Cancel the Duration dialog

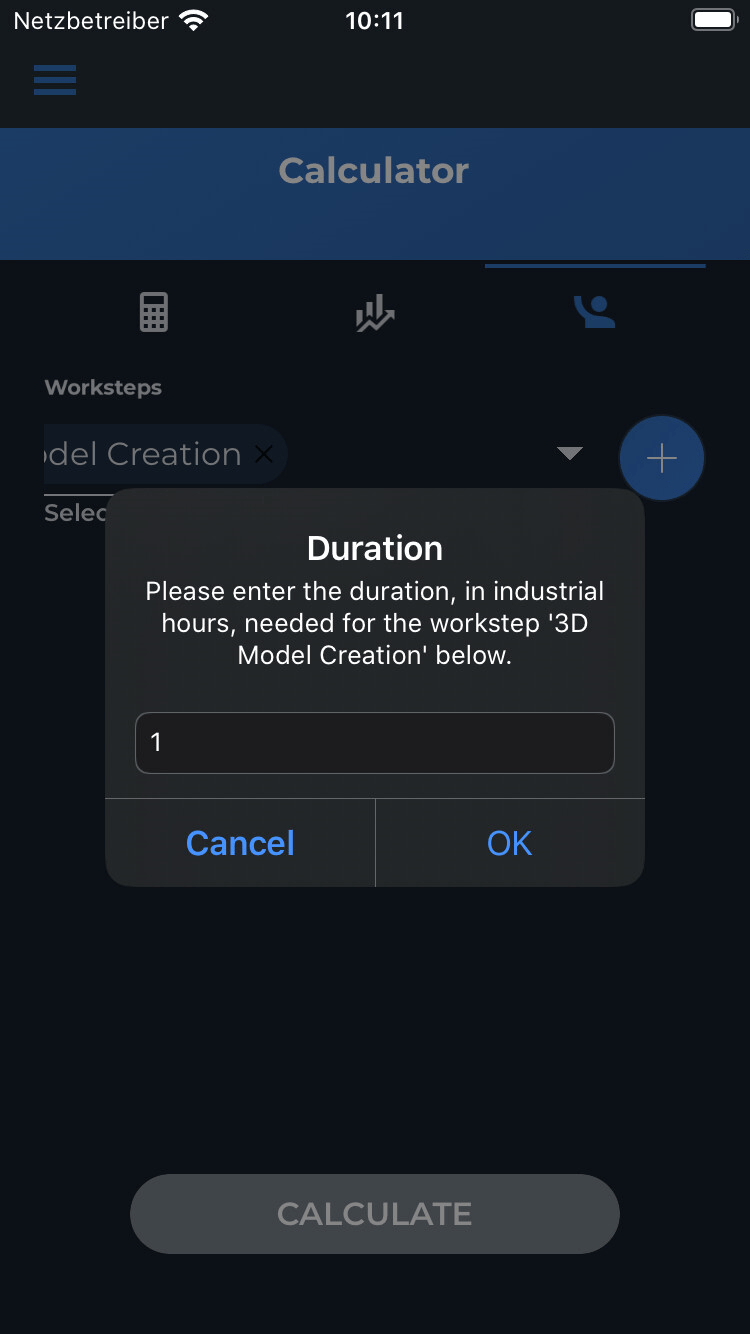click(240, 843)
